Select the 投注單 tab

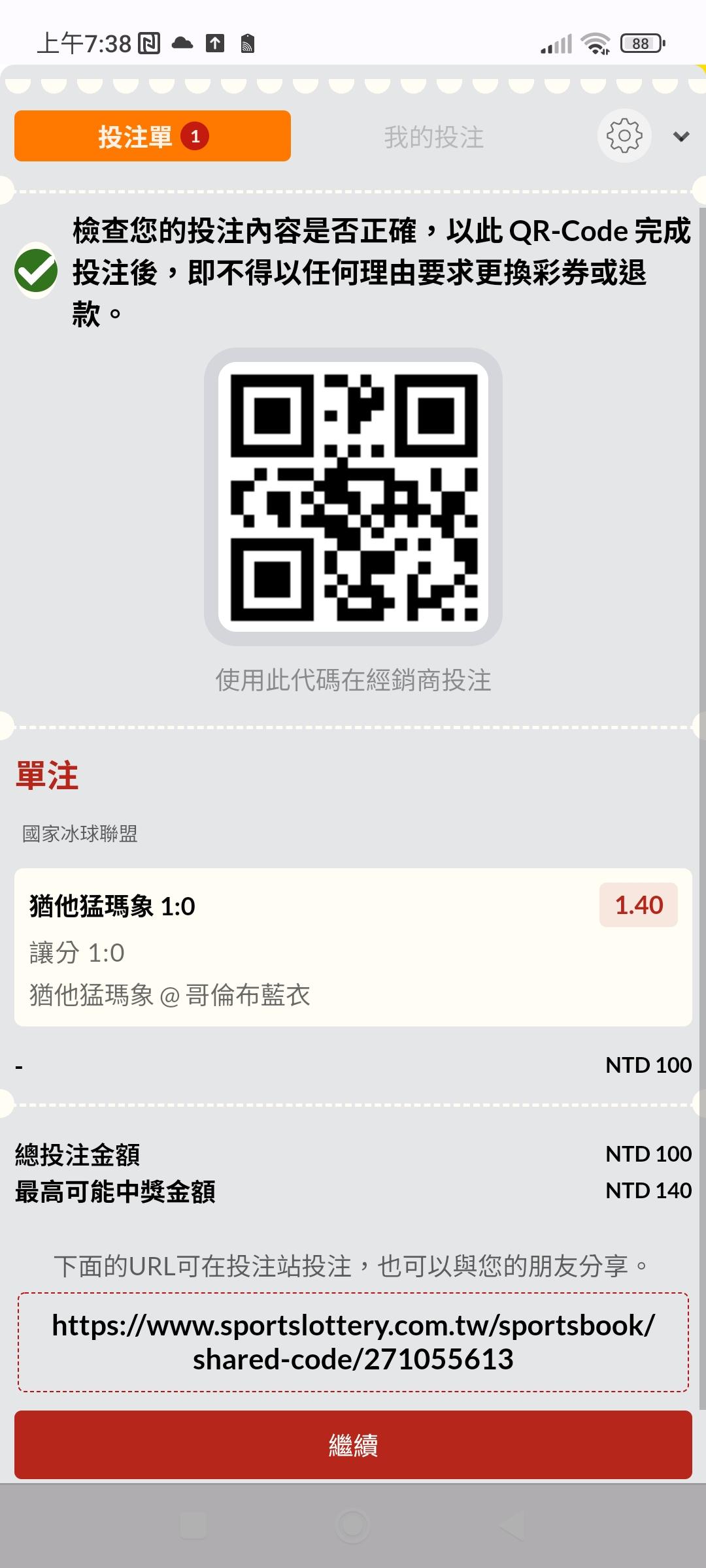point(152,136)
